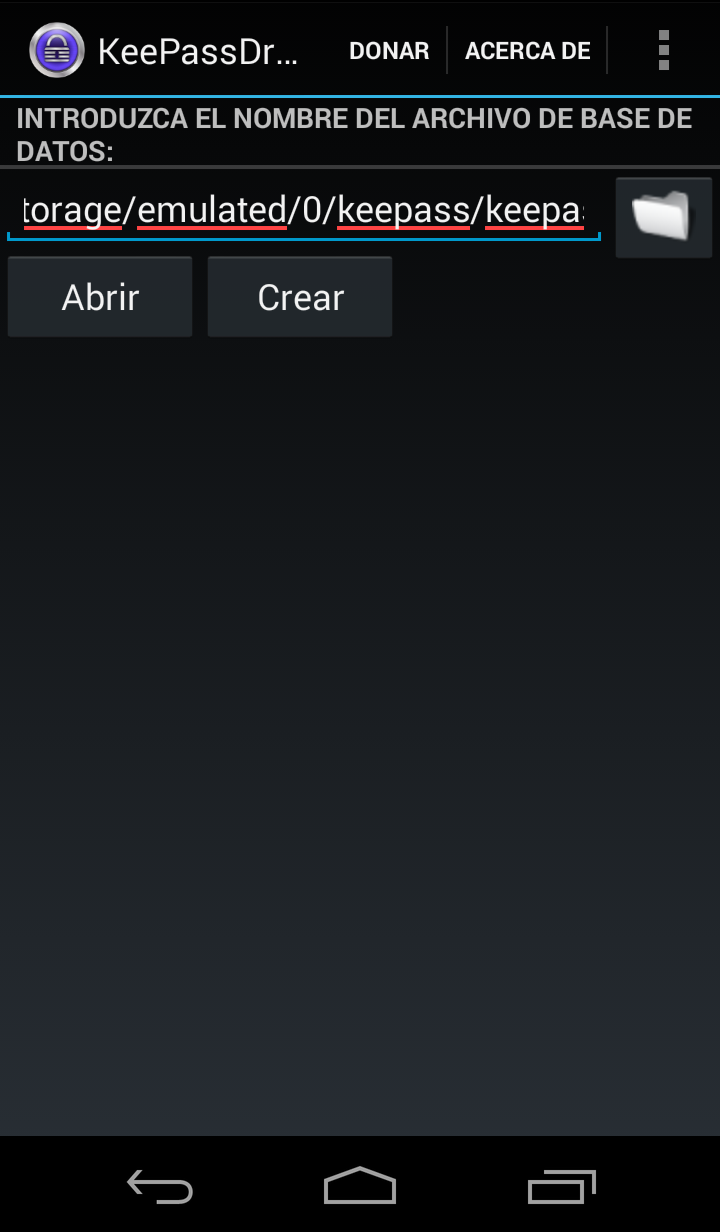Image resolution: width=720 pixels, height=1232 pixels.
Task: Tap the Abrir button
Action: click(x=100, y=297)
